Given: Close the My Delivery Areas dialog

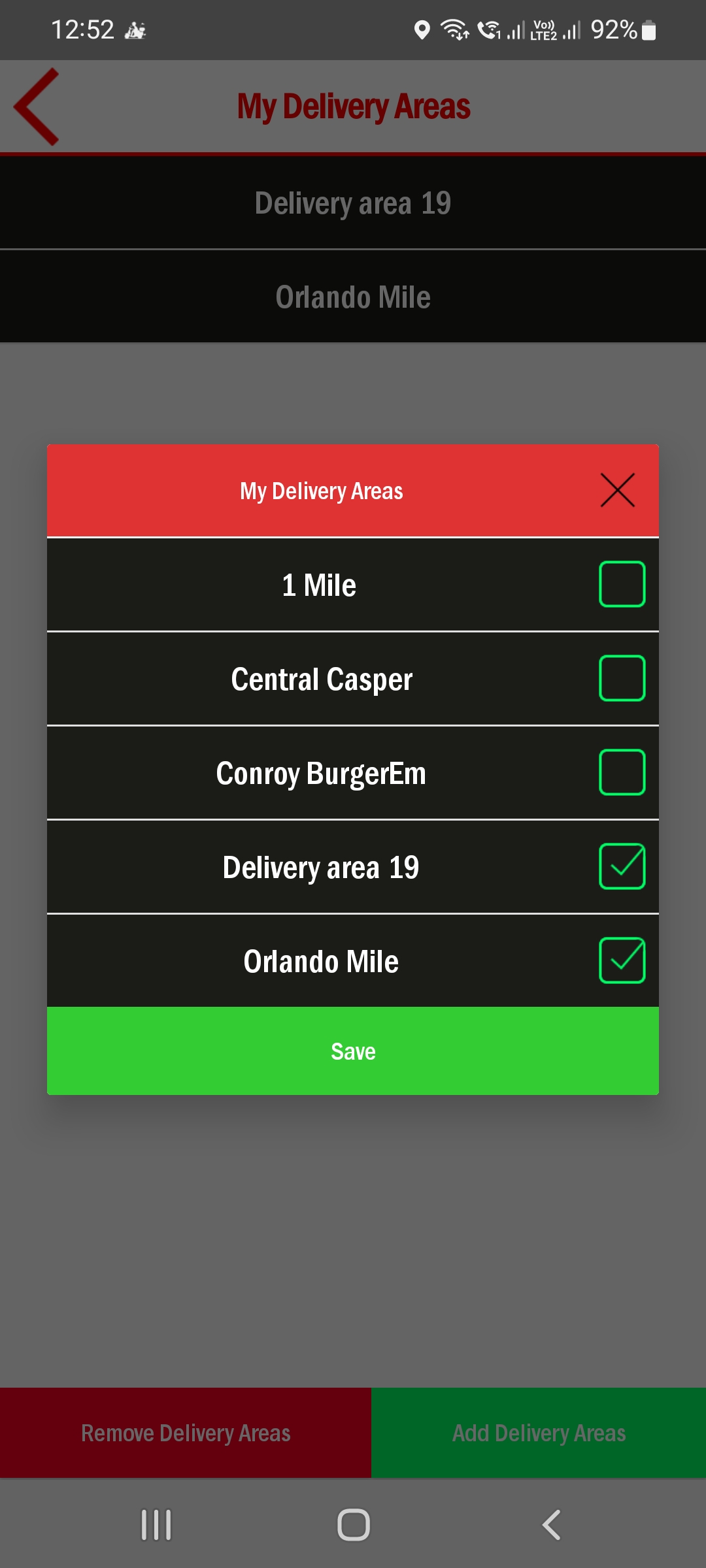Looking at the screenshot, I should tap(617, 491).
